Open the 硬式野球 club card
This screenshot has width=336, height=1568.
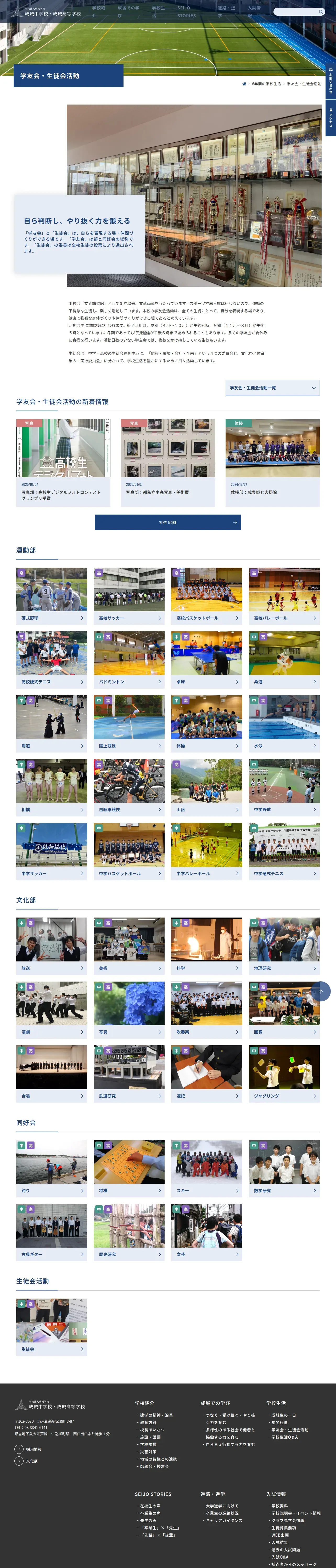tap(51, 596)
